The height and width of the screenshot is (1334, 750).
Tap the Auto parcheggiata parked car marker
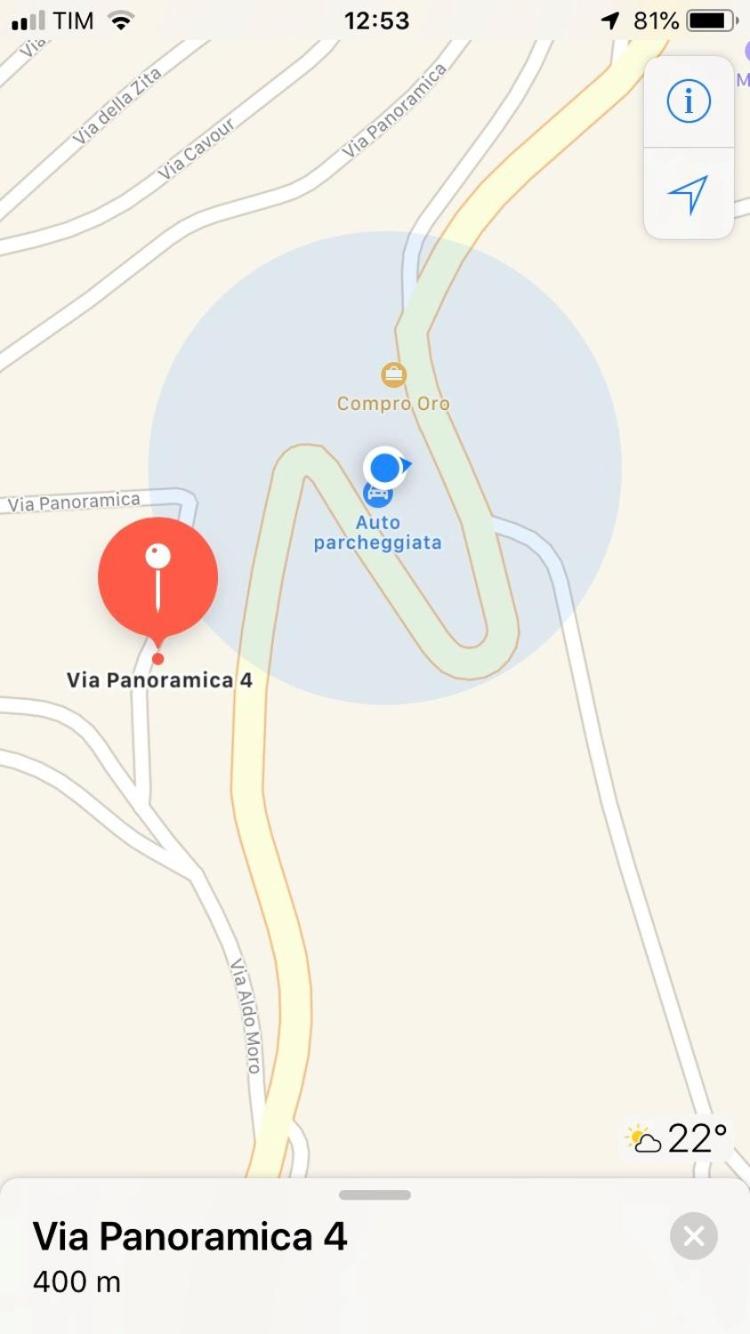coord(378,495)
